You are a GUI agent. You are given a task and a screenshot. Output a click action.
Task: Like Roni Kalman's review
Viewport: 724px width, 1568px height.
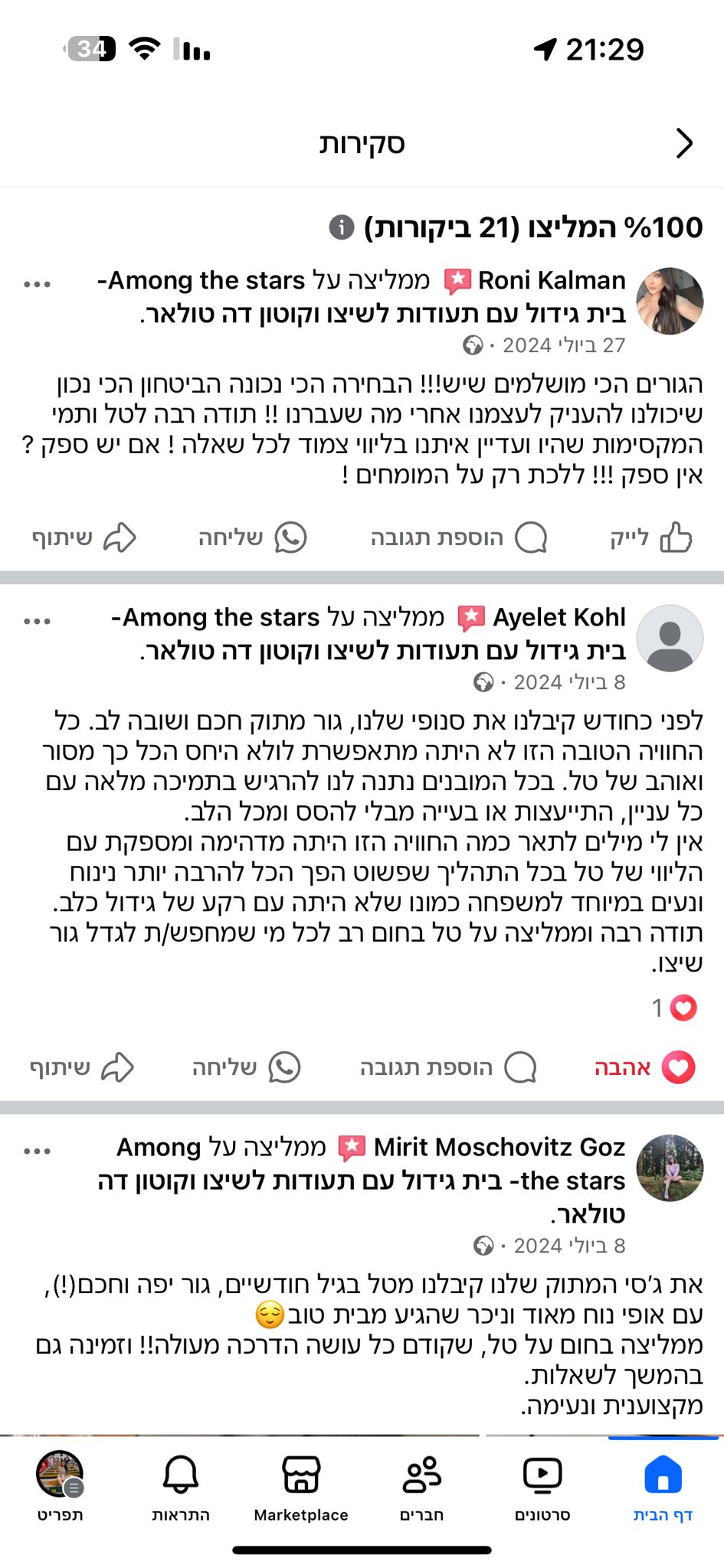[x=651, y=537]
